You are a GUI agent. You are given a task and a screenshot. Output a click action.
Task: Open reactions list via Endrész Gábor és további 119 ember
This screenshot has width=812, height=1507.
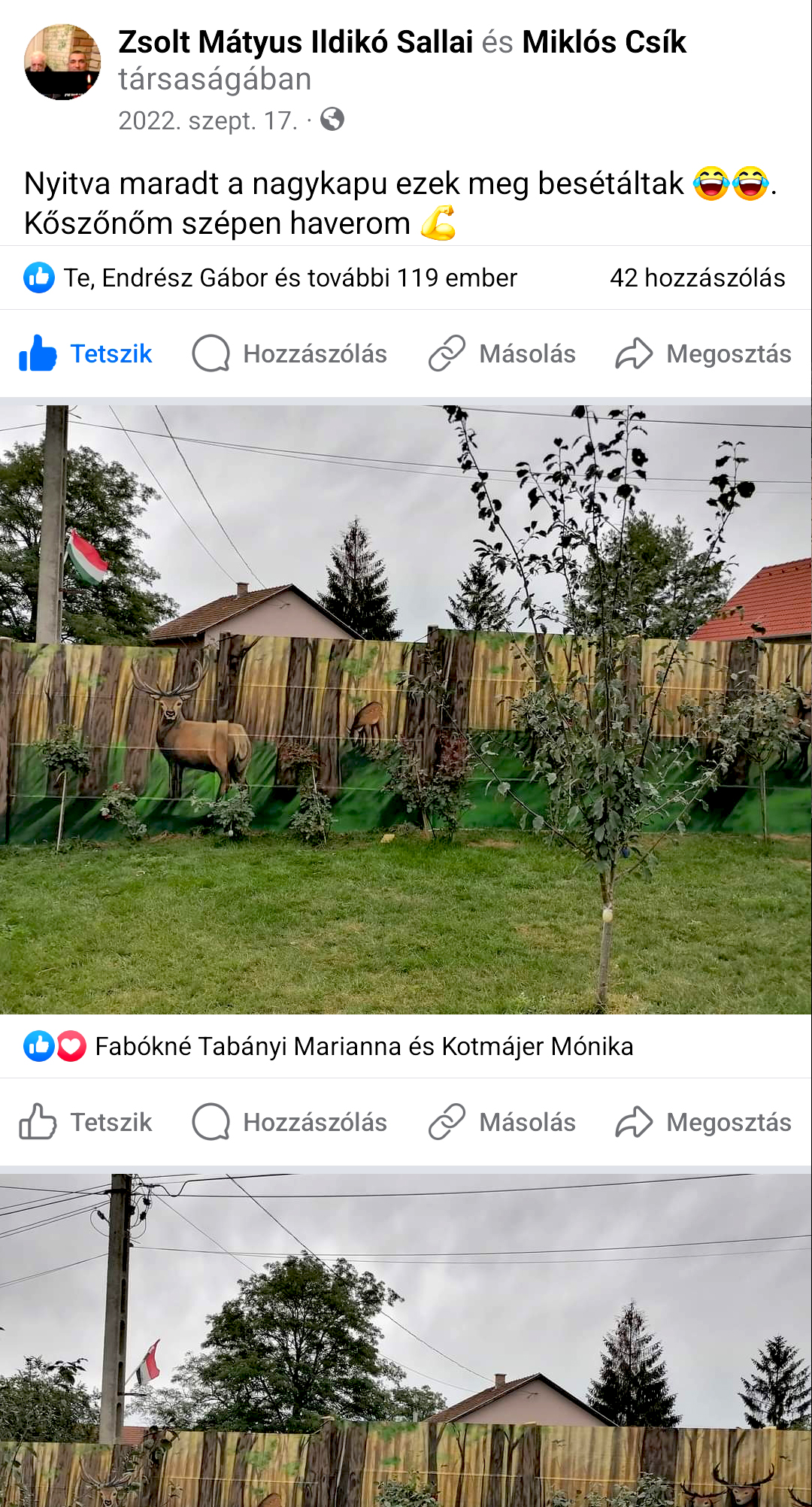(289, 277)
